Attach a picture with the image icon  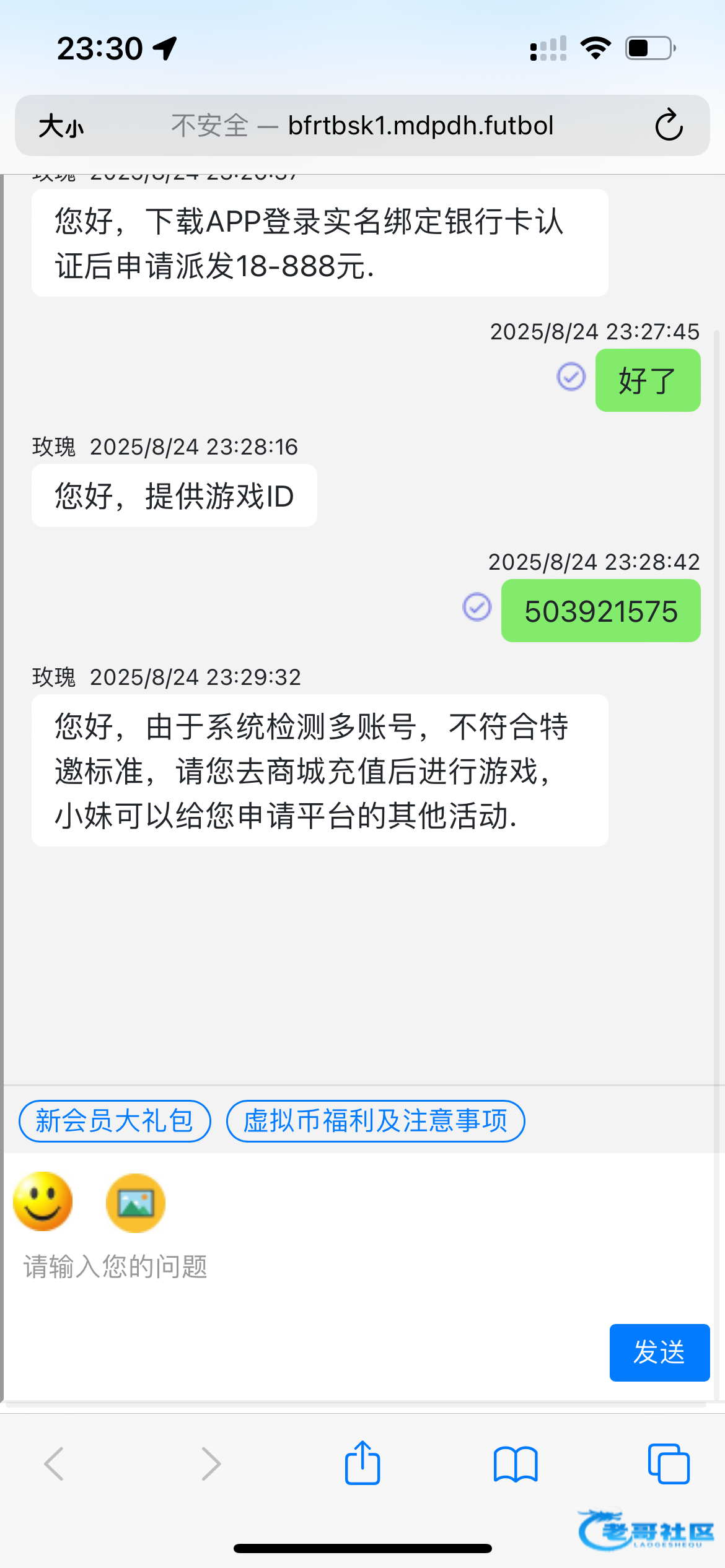pos(136,1203)
